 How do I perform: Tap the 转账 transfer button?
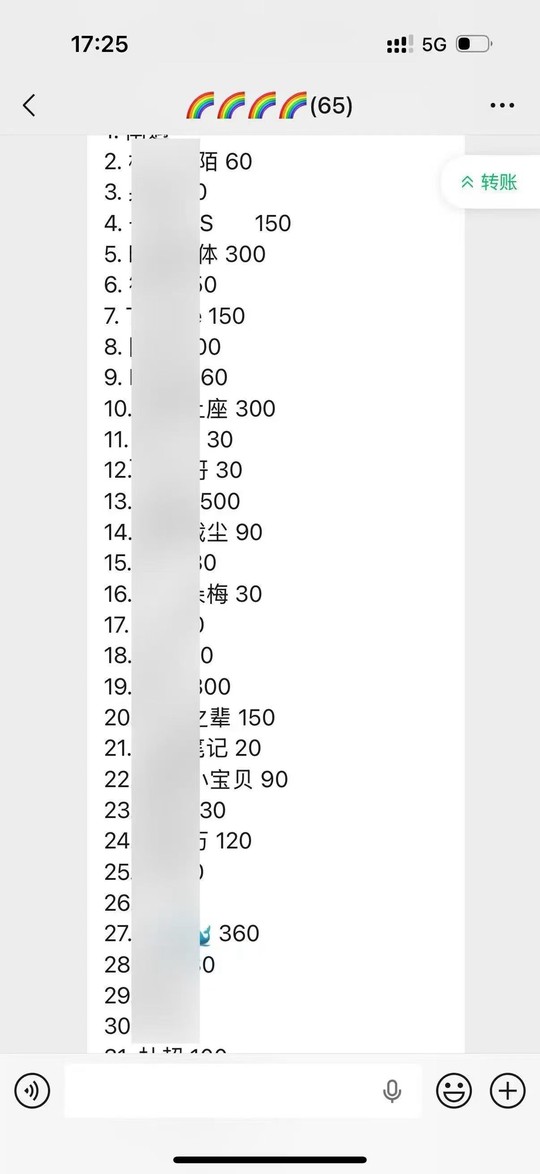coord(490,182)
